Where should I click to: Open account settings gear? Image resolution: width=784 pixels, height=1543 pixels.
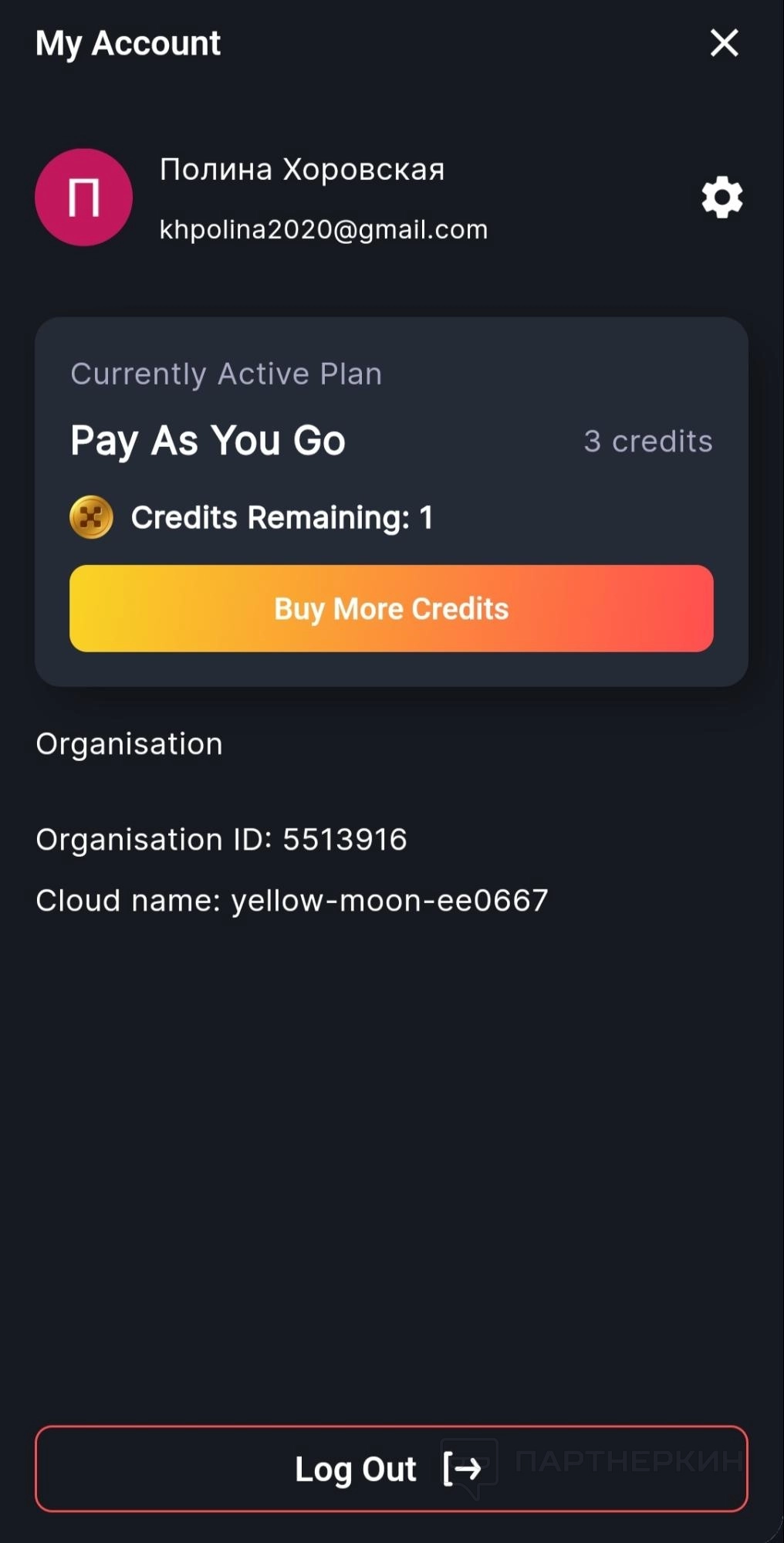(x=721, y=198)
